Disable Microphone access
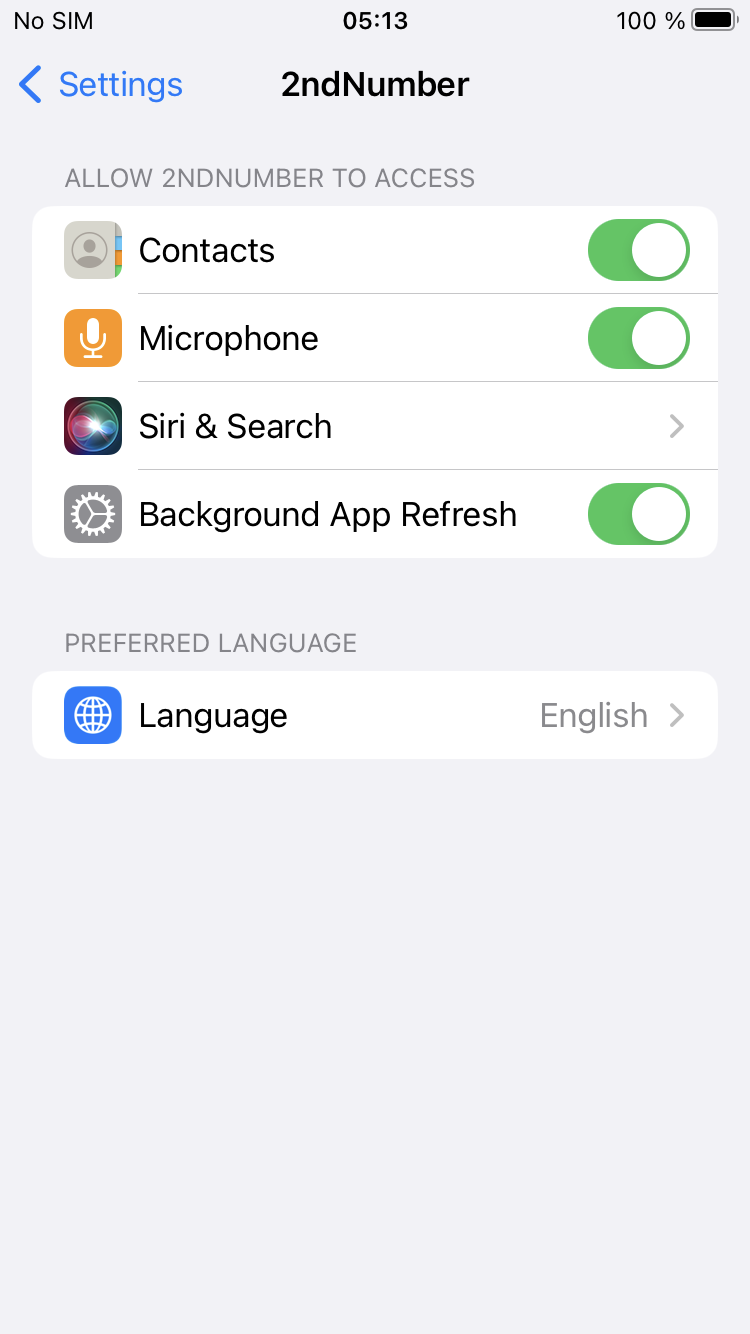The image size is (750, 1334). click(x=638, y=338)
